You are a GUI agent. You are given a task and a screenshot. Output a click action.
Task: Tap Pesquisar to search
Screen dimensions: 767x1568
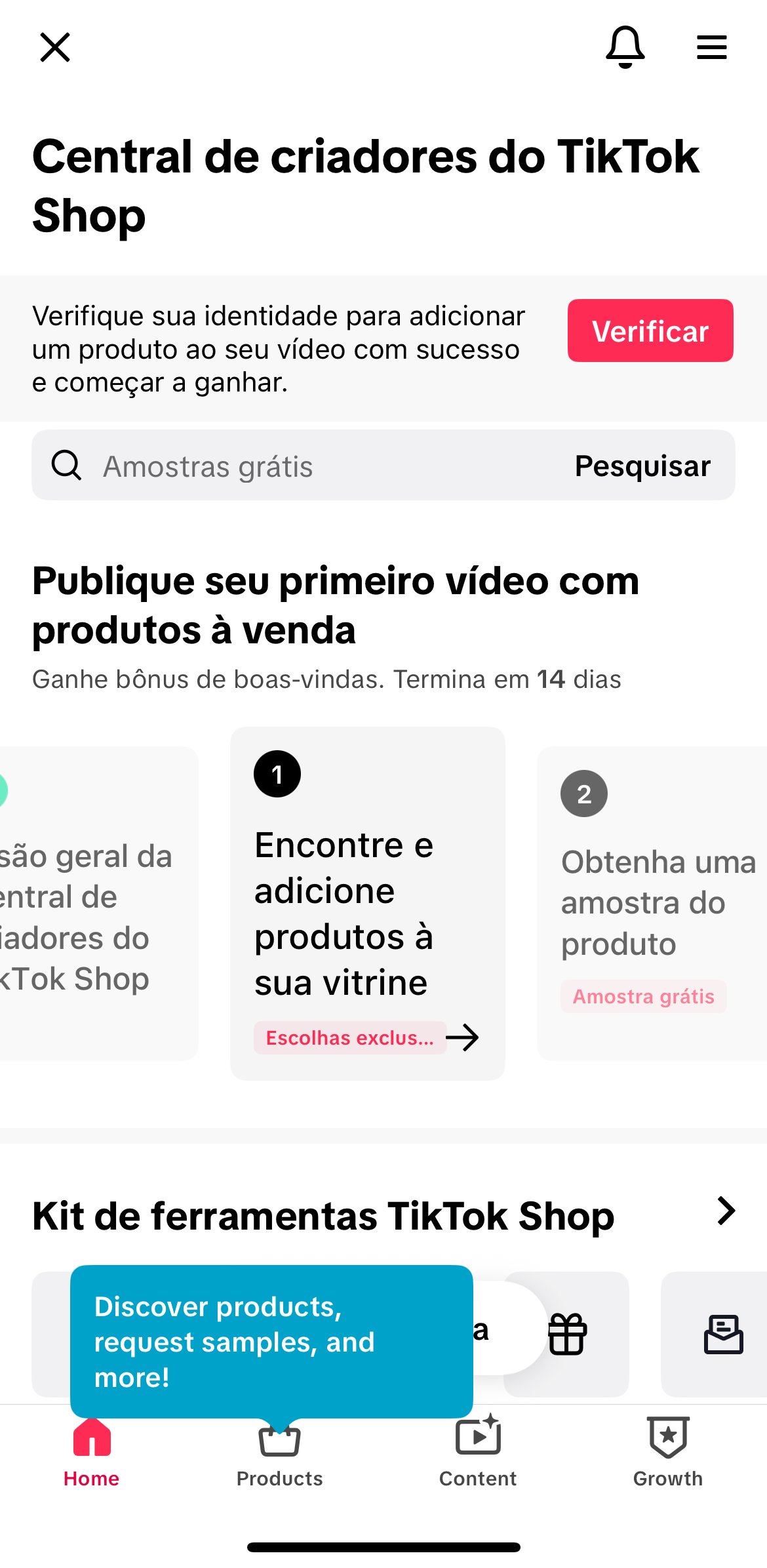(642, 466)
